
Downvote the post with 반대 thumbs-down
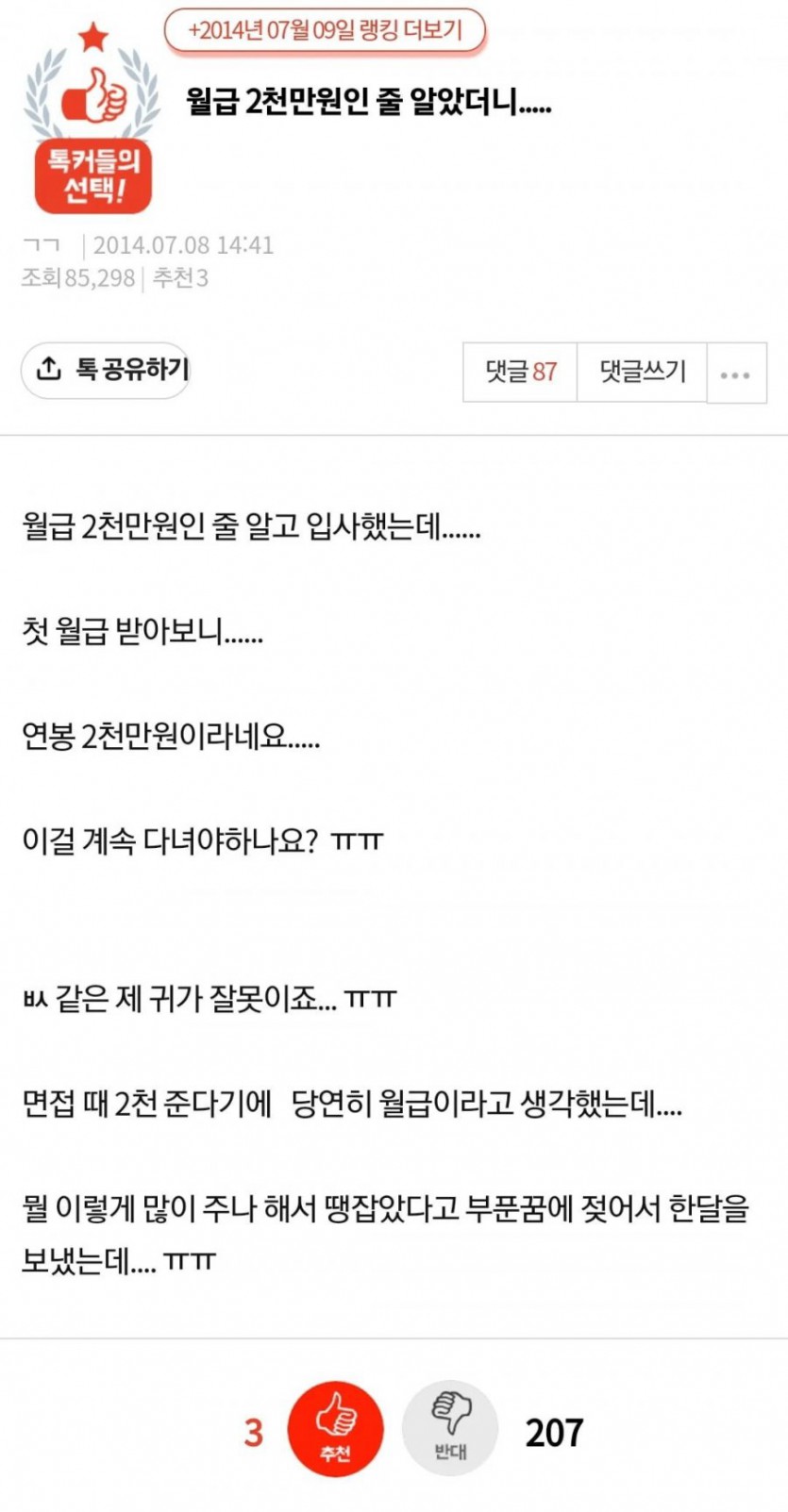coord(450,1427)
